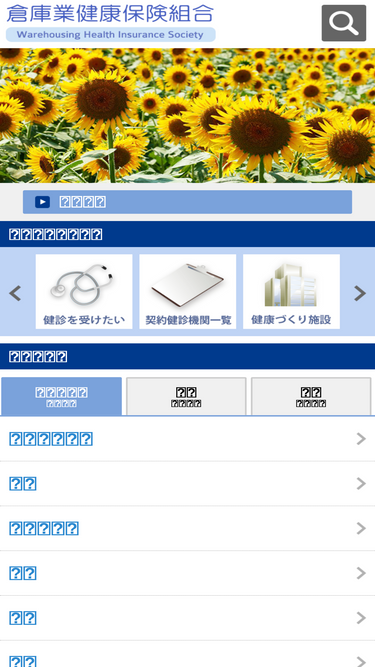
Task: Open the 健康づくり施設 card
Action: pyautogui.click(x=291, y=291)
